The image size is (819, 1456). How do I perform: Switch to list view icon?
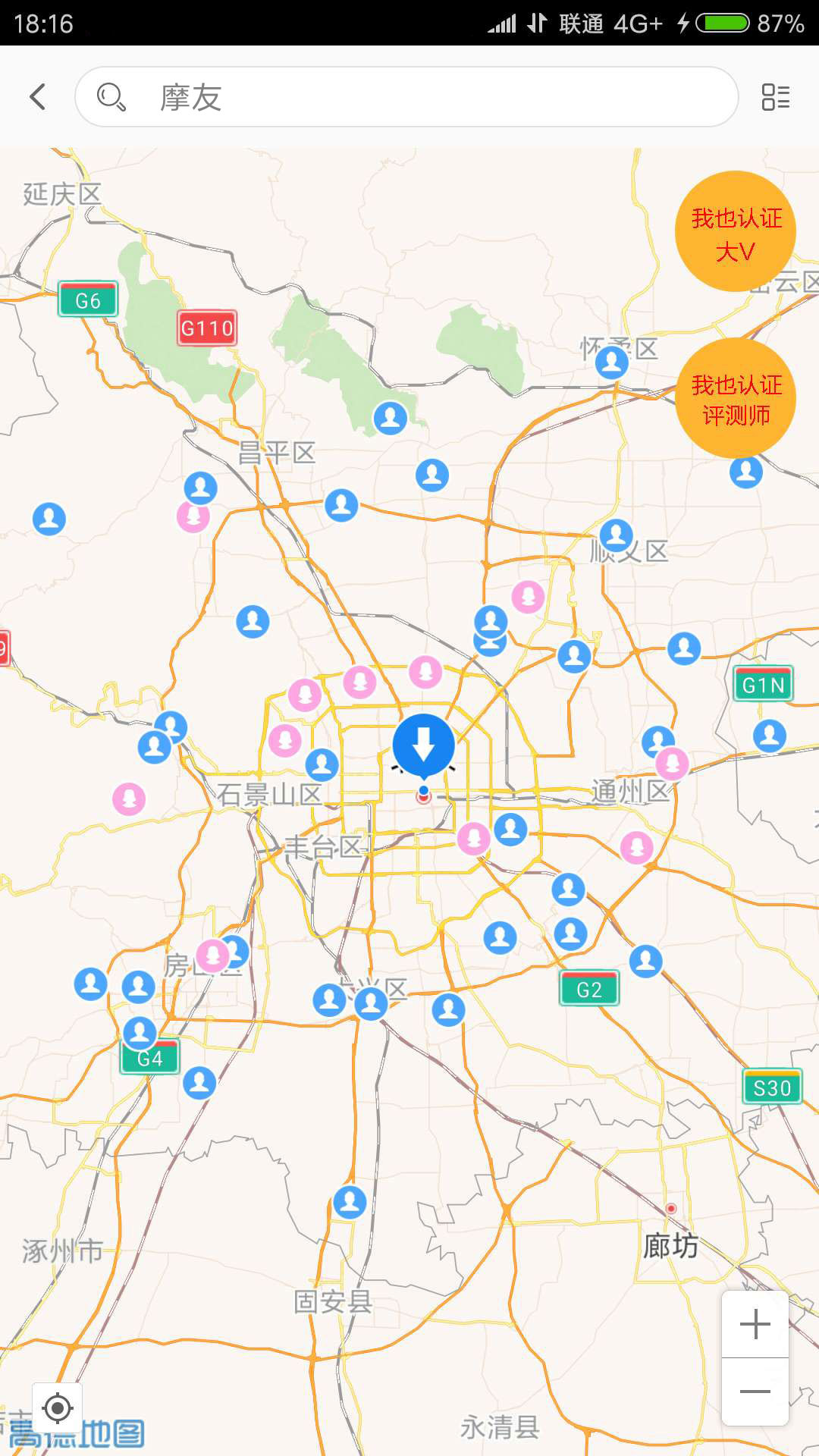(776, 97)
